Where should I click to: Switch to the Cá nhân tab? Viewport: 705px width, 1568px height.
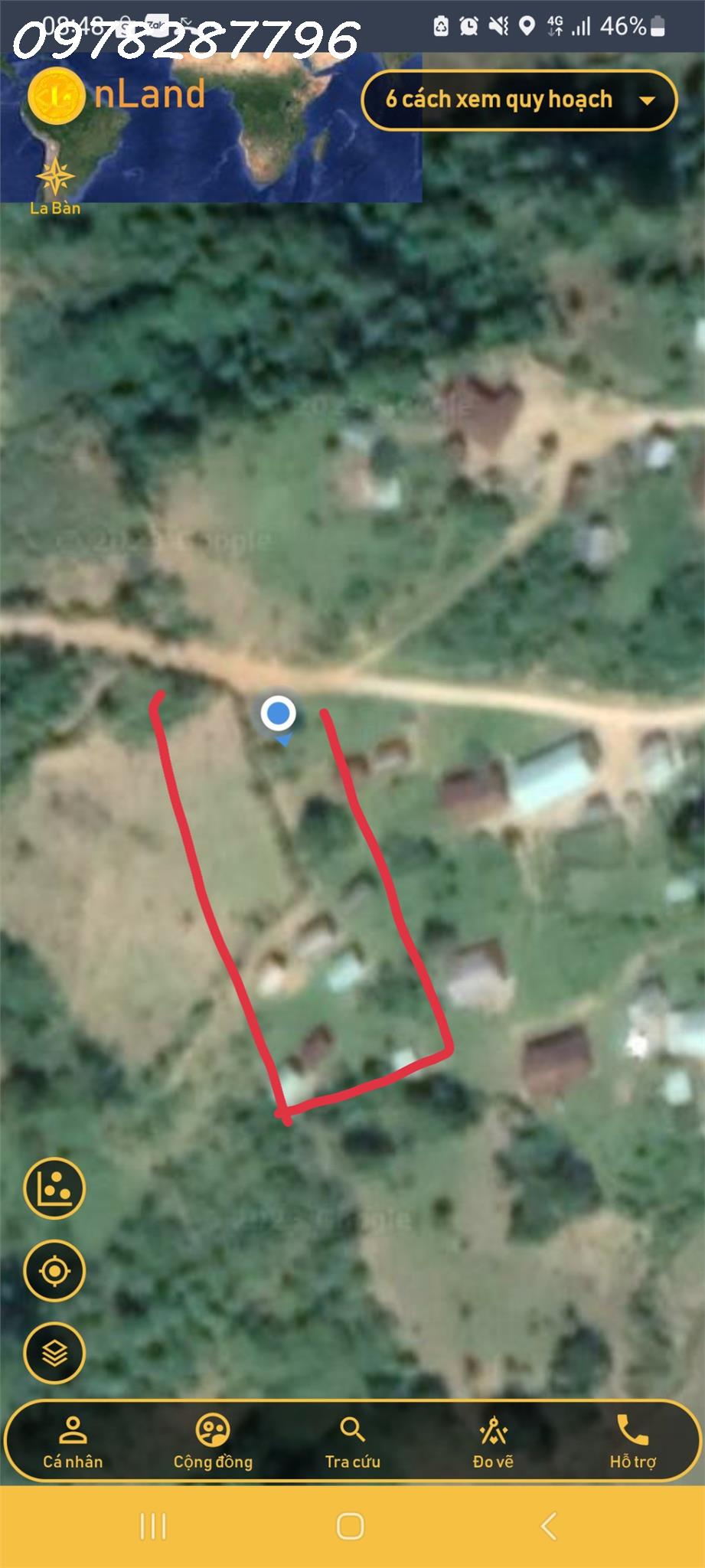click(73, 1442)
